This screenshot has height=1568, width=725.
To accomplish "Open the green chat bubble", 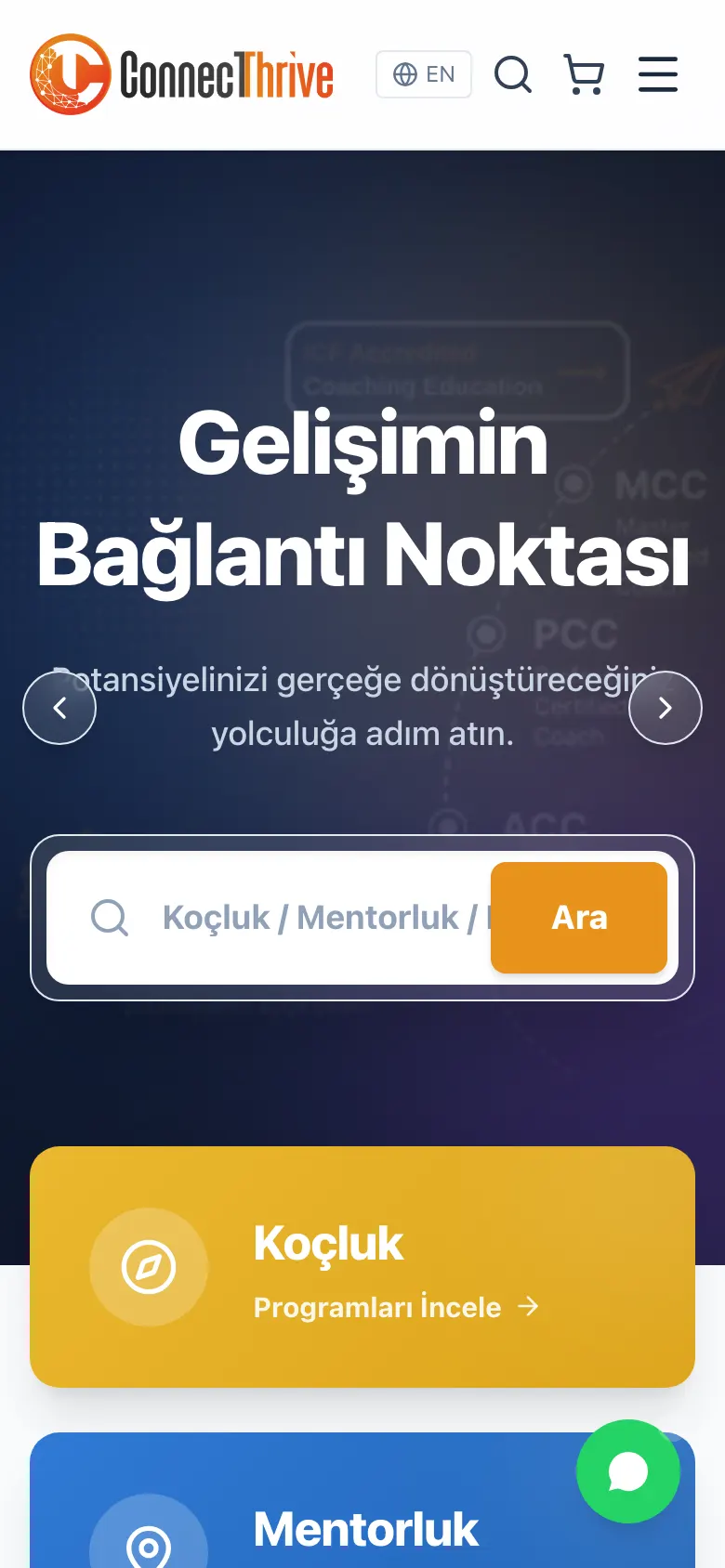I will tap(628, 1471).
